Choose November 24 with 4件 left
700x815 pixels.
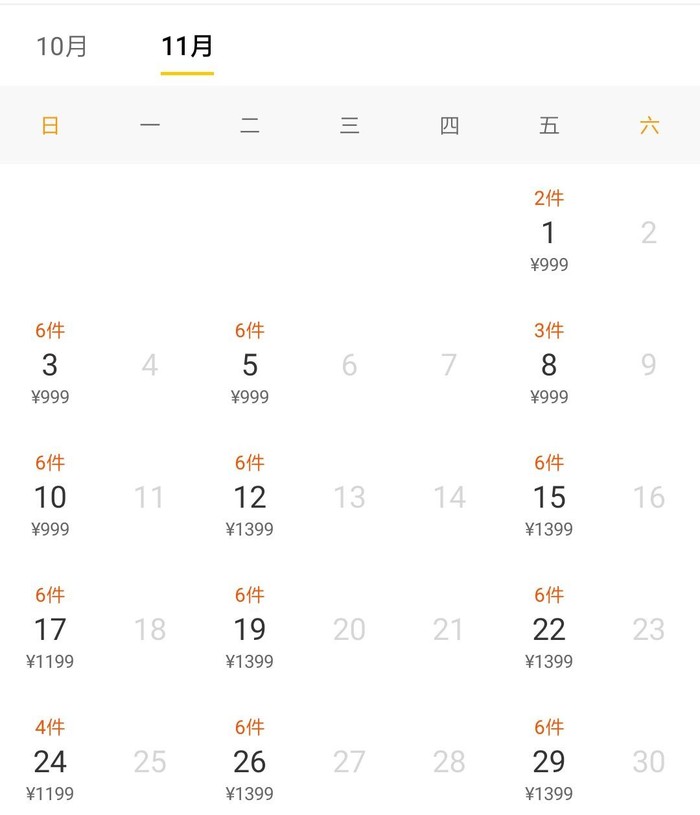(x=50, y=761)
